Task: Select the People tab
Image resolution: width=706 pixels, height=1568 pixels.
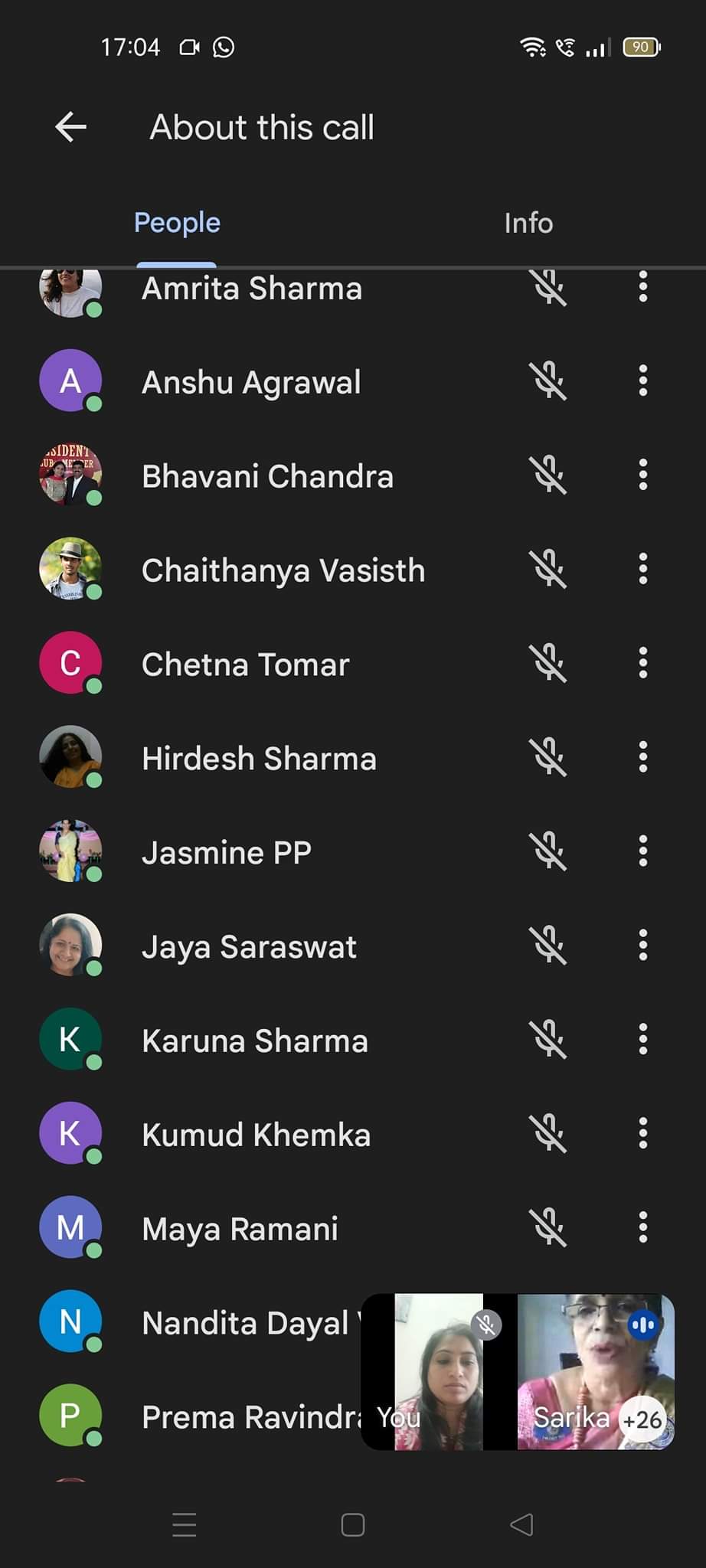Action: [177, 223]
